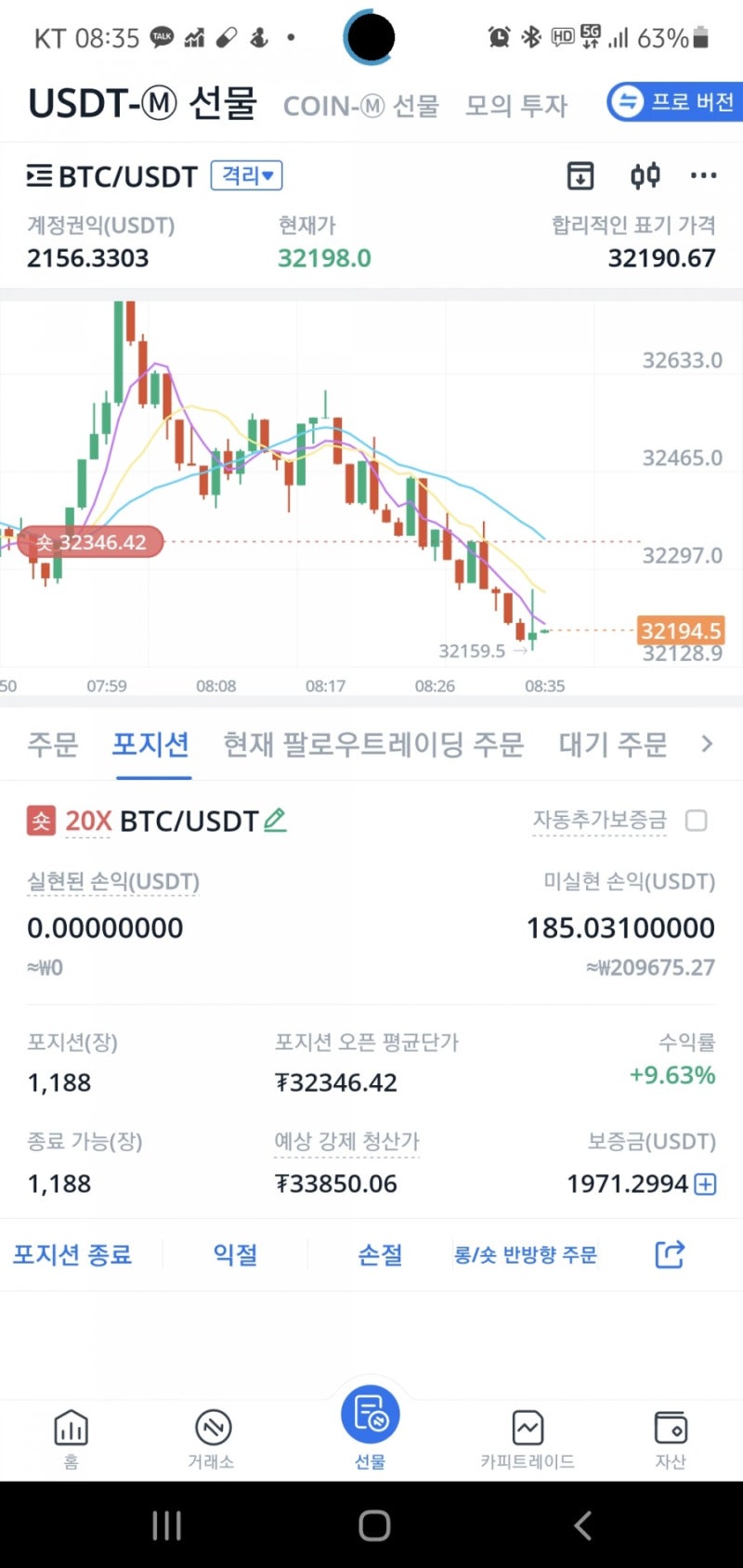Expand the hidden tabs using the right chevron

708,744
